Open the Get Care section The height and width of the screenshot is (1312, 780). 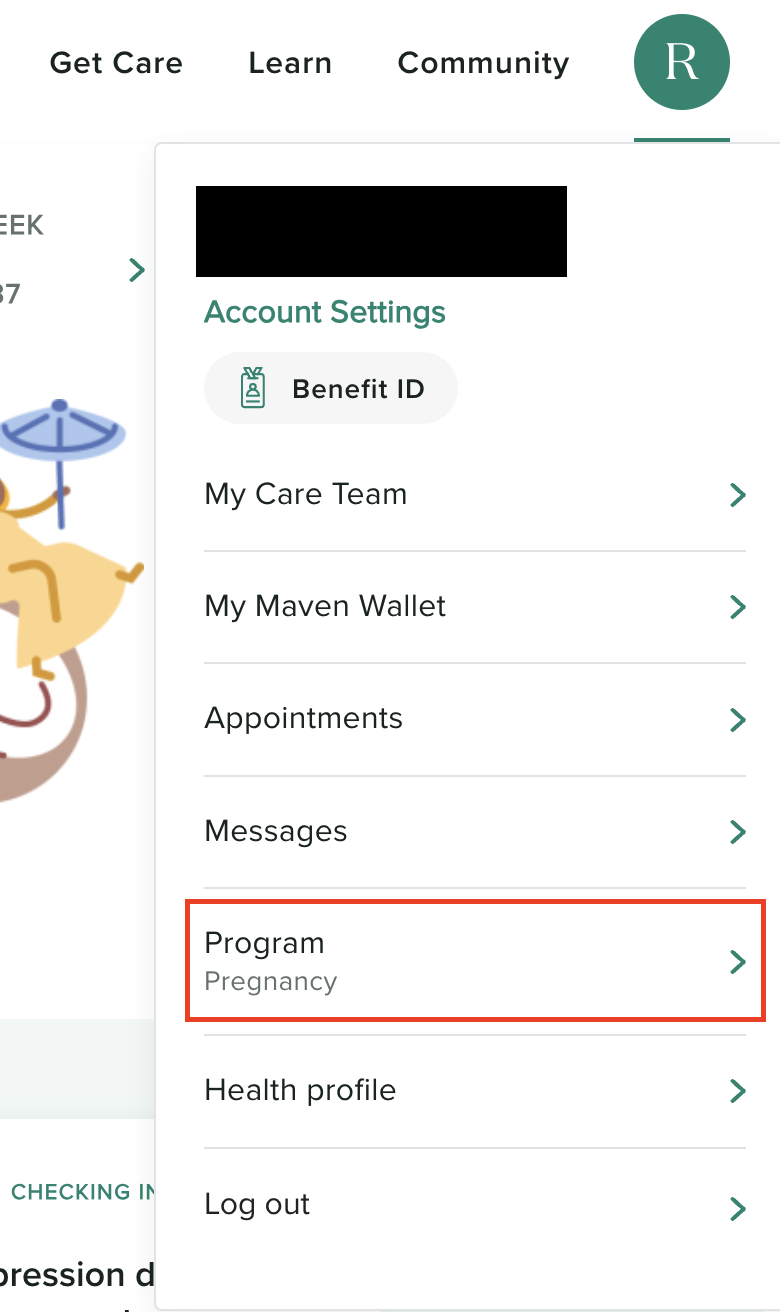116,63
